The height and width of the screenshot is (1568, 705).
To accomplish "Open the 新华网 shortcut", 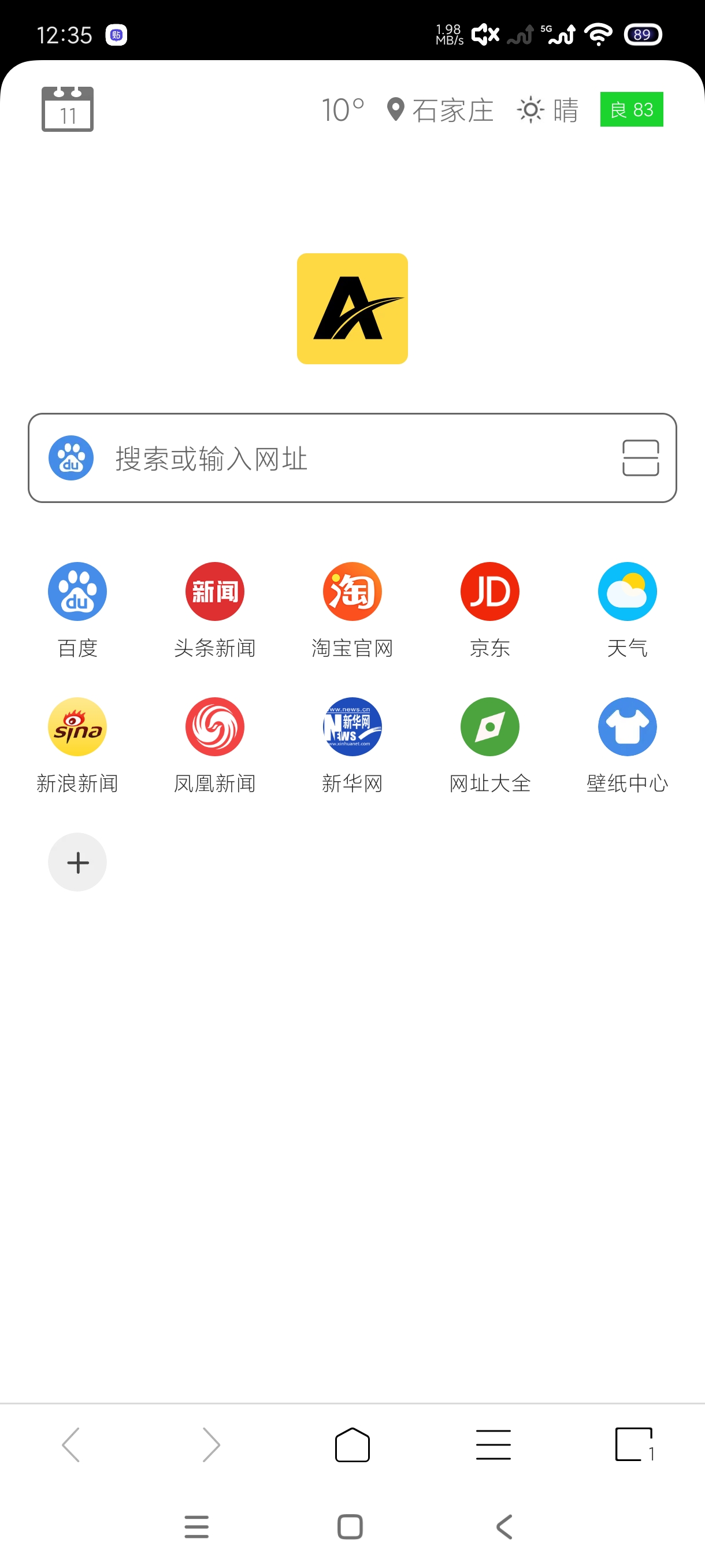I will coord(352,727).
